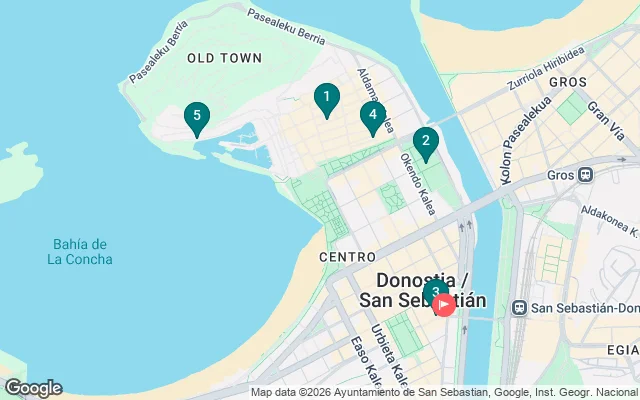Select map pin number 1
Screen dimensions: 640x400
coord(325,98)
